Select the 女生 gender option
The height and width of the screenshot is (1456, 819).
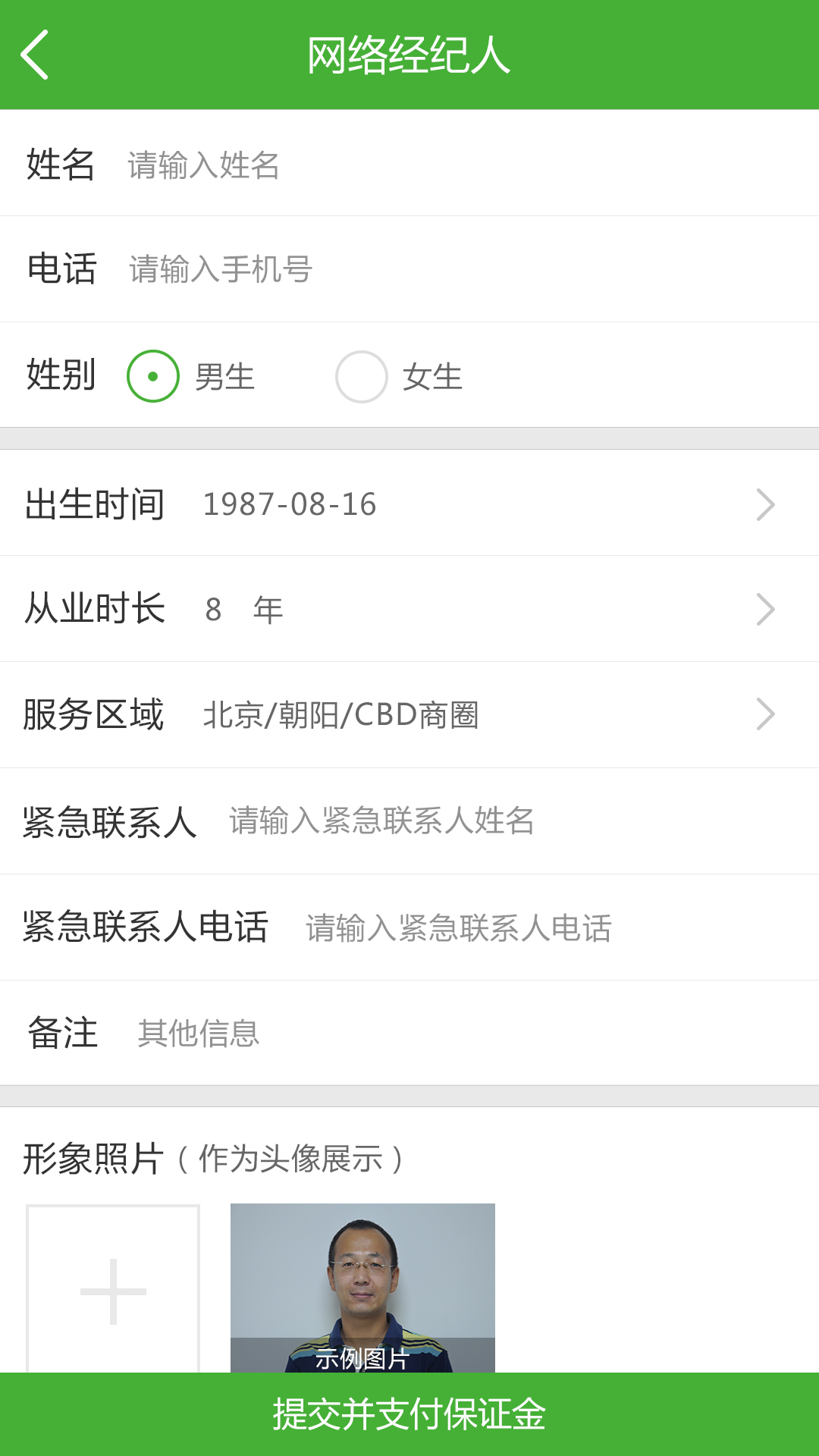(x=362, y=376)
